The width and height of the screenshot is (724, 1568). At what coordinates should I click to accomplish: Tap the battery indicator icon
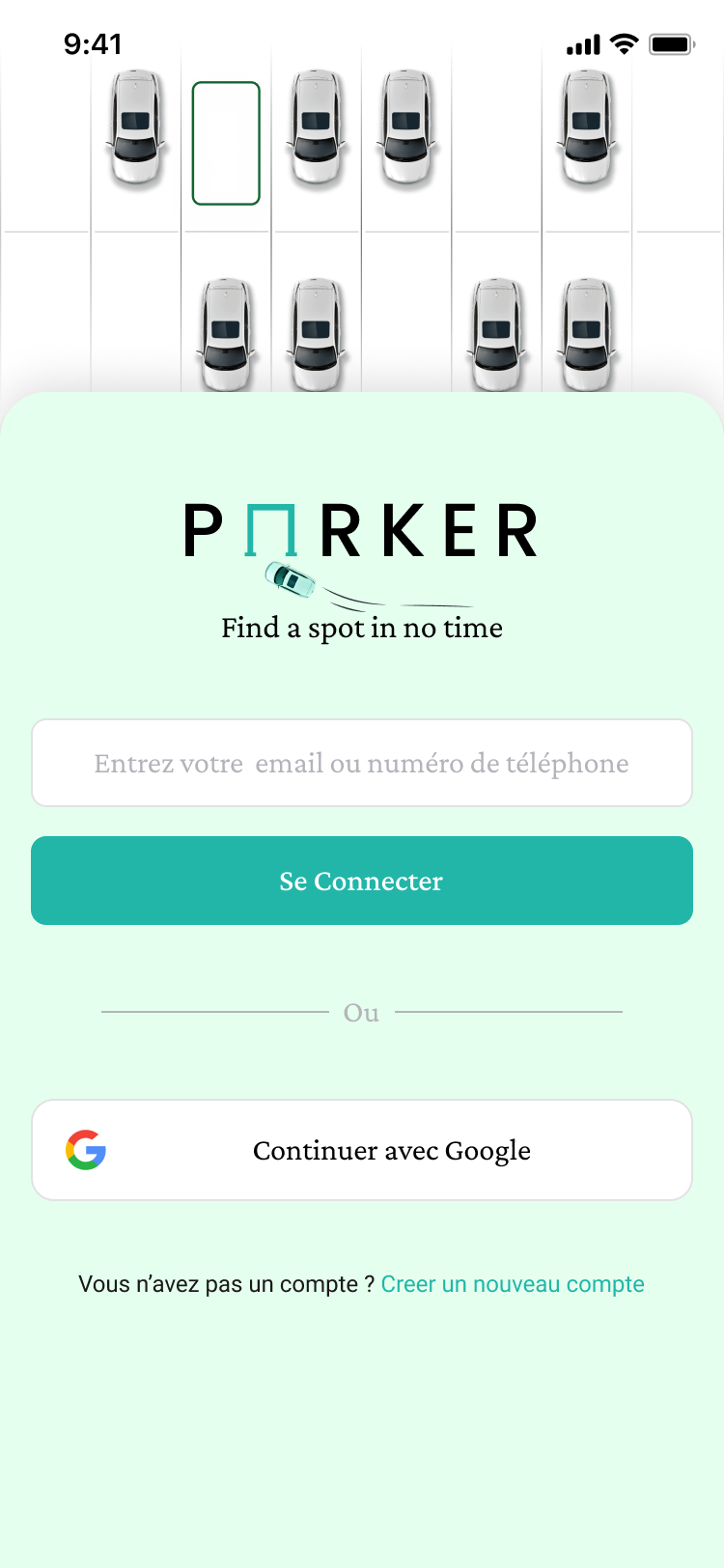pos(671,43)
